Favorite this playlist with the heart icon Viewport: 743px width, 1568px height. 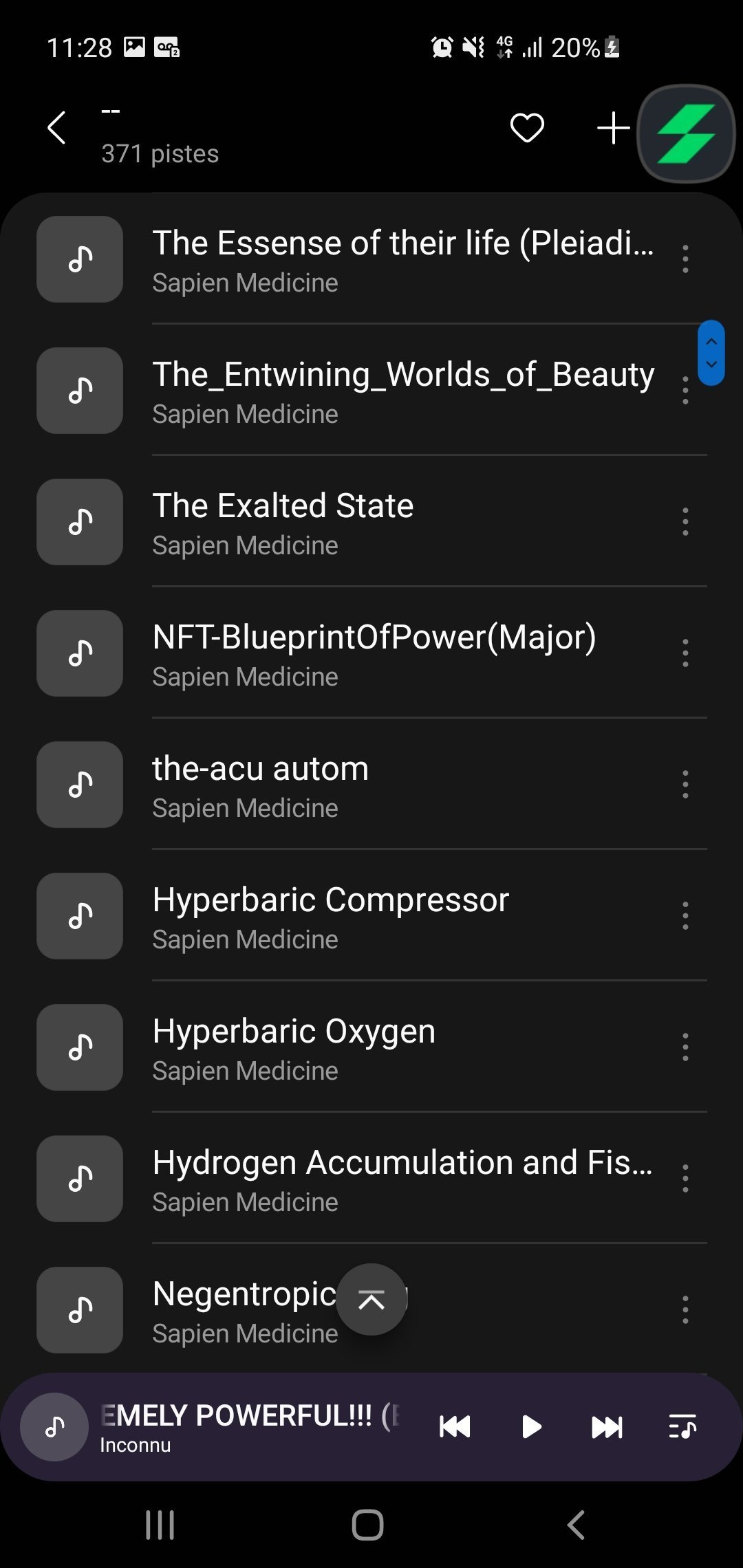coord(527,128)
